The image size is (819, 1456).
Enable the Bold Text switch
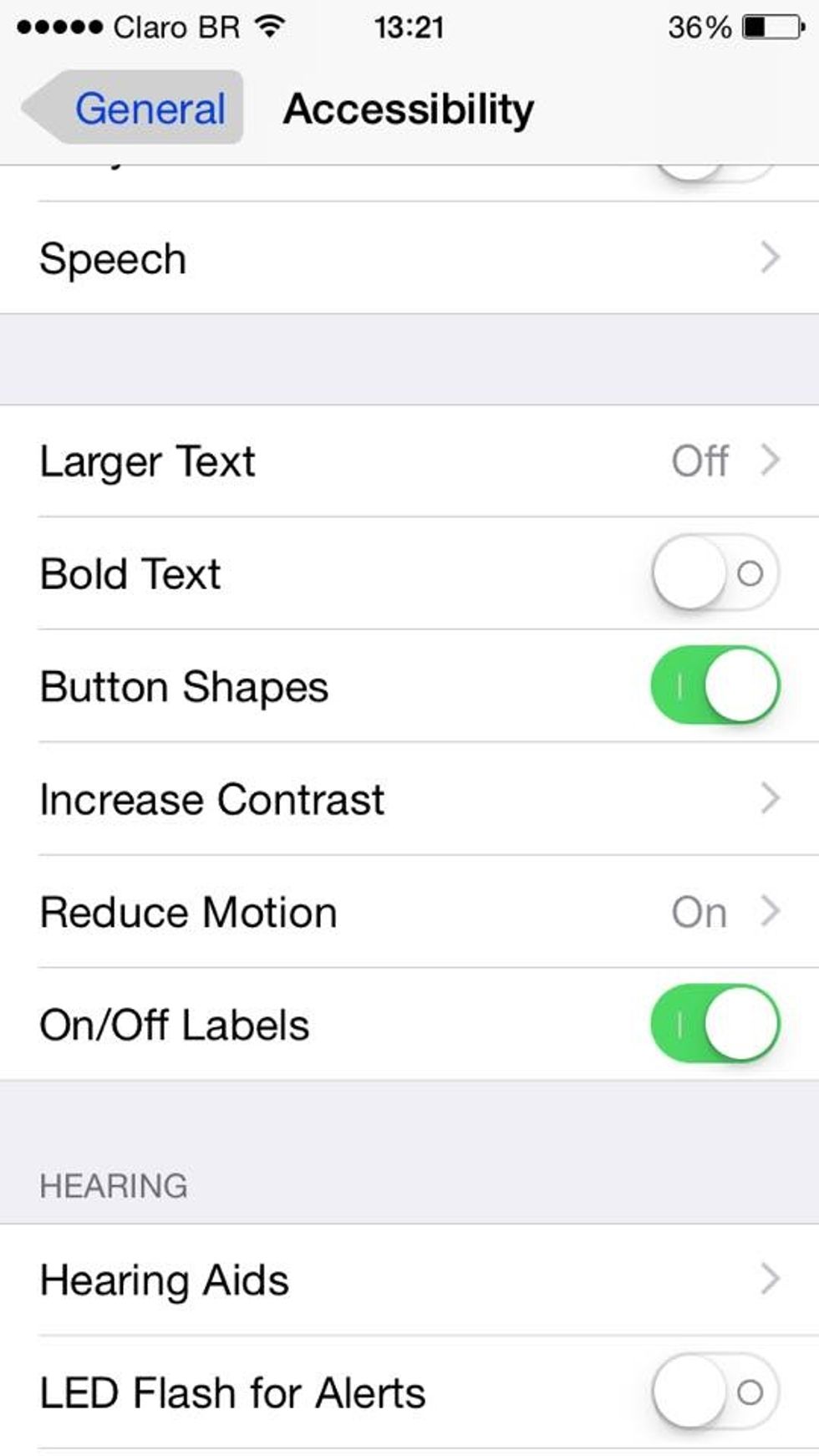click(x=715, y=573)
